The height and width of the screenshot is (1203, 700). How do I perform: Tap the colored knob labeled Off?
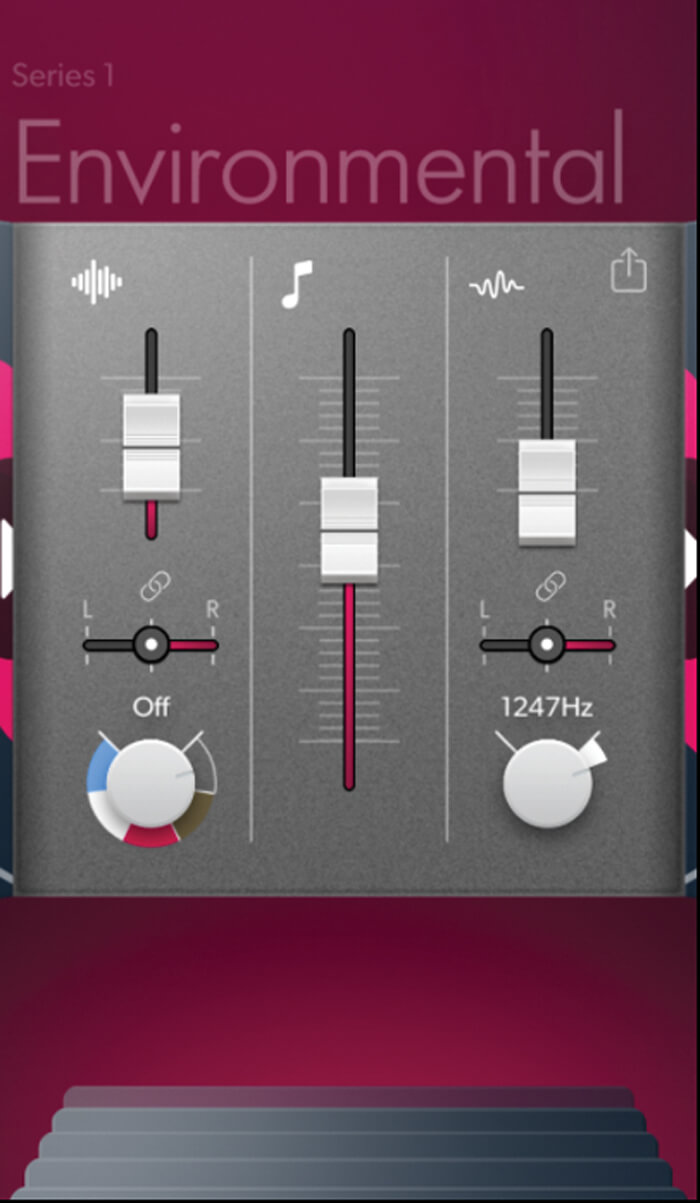[x=150, y=785]
